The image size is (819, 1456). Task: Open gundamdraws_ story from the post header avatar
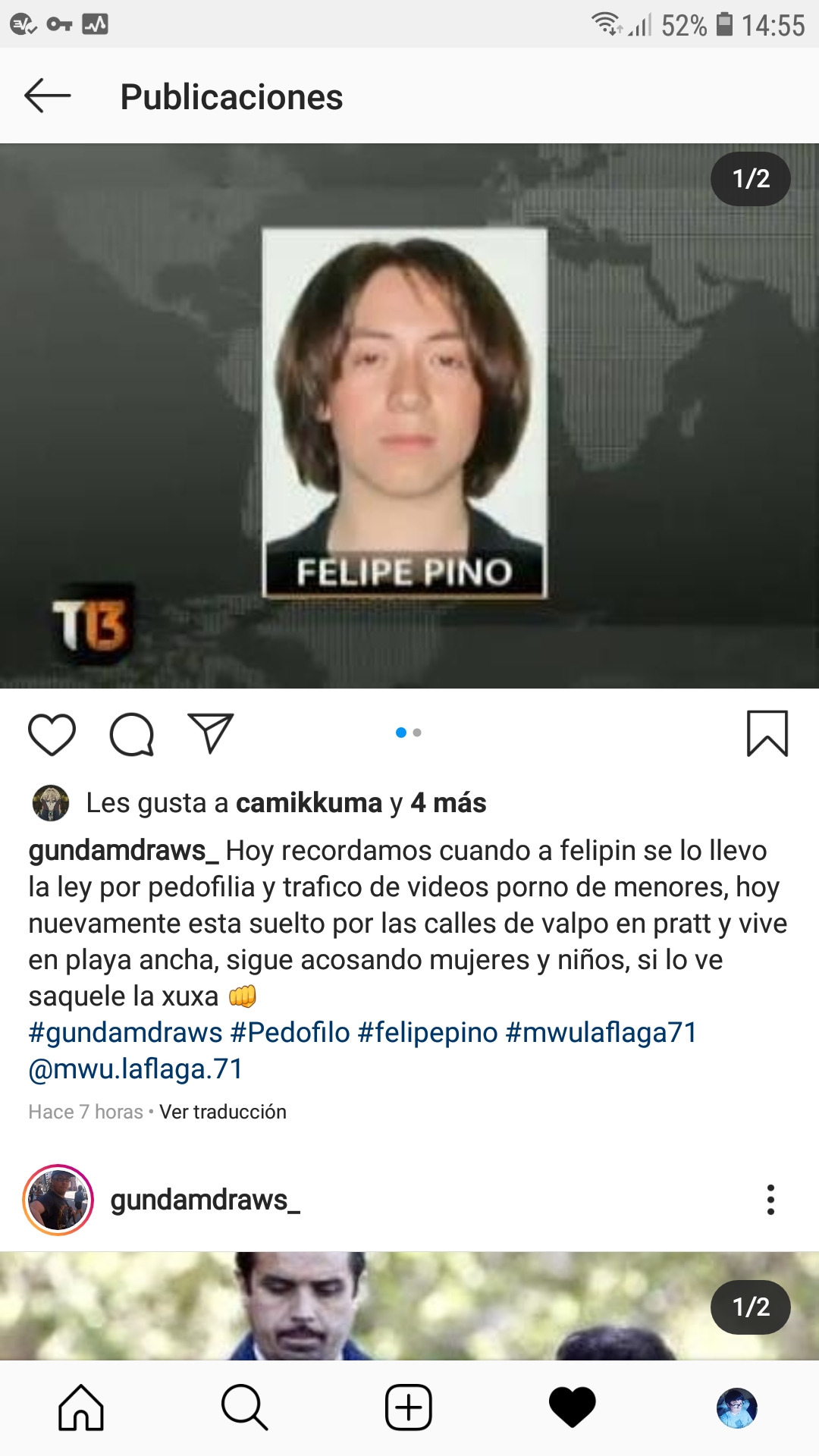coord(58,1200)
